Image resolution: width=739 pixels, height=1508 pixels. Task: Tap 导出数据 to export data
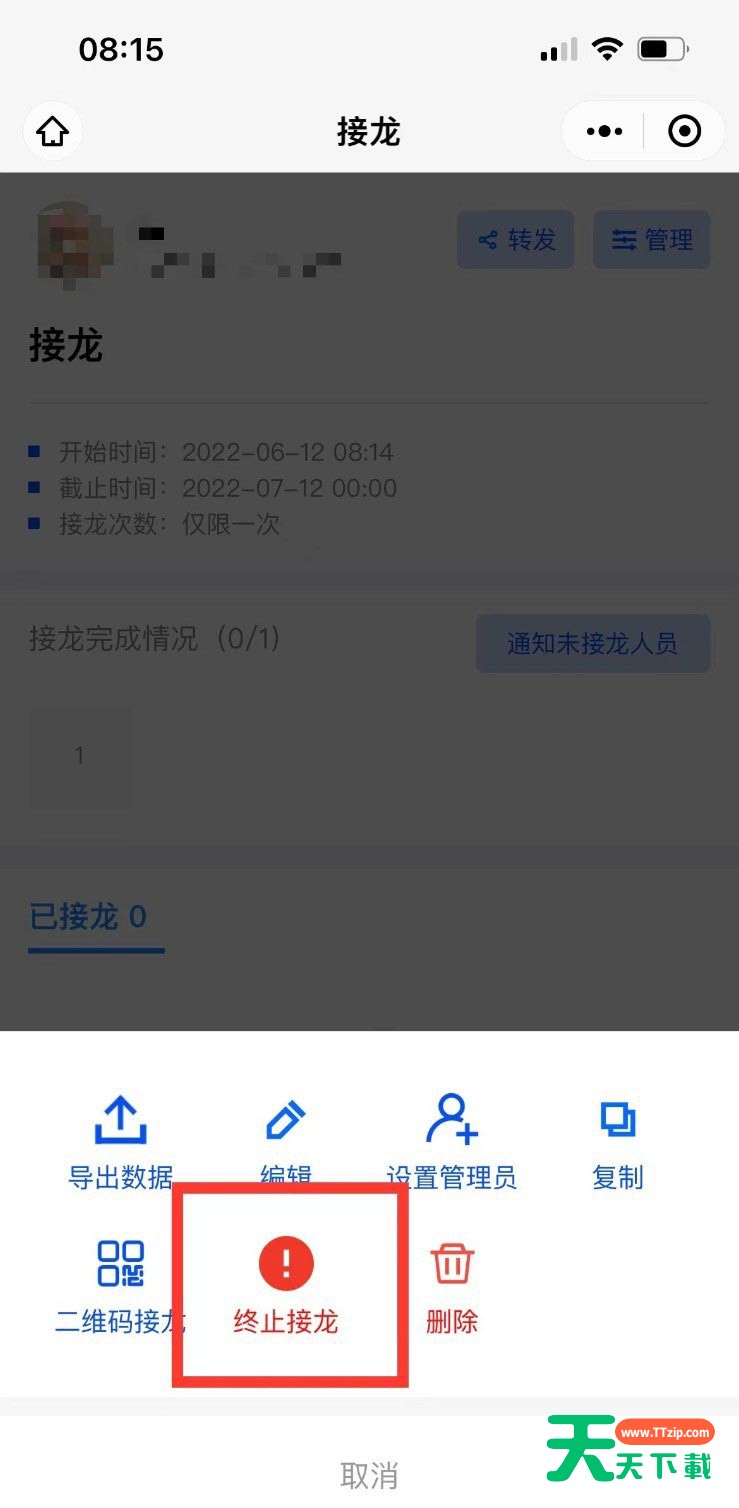point(121,1142)
